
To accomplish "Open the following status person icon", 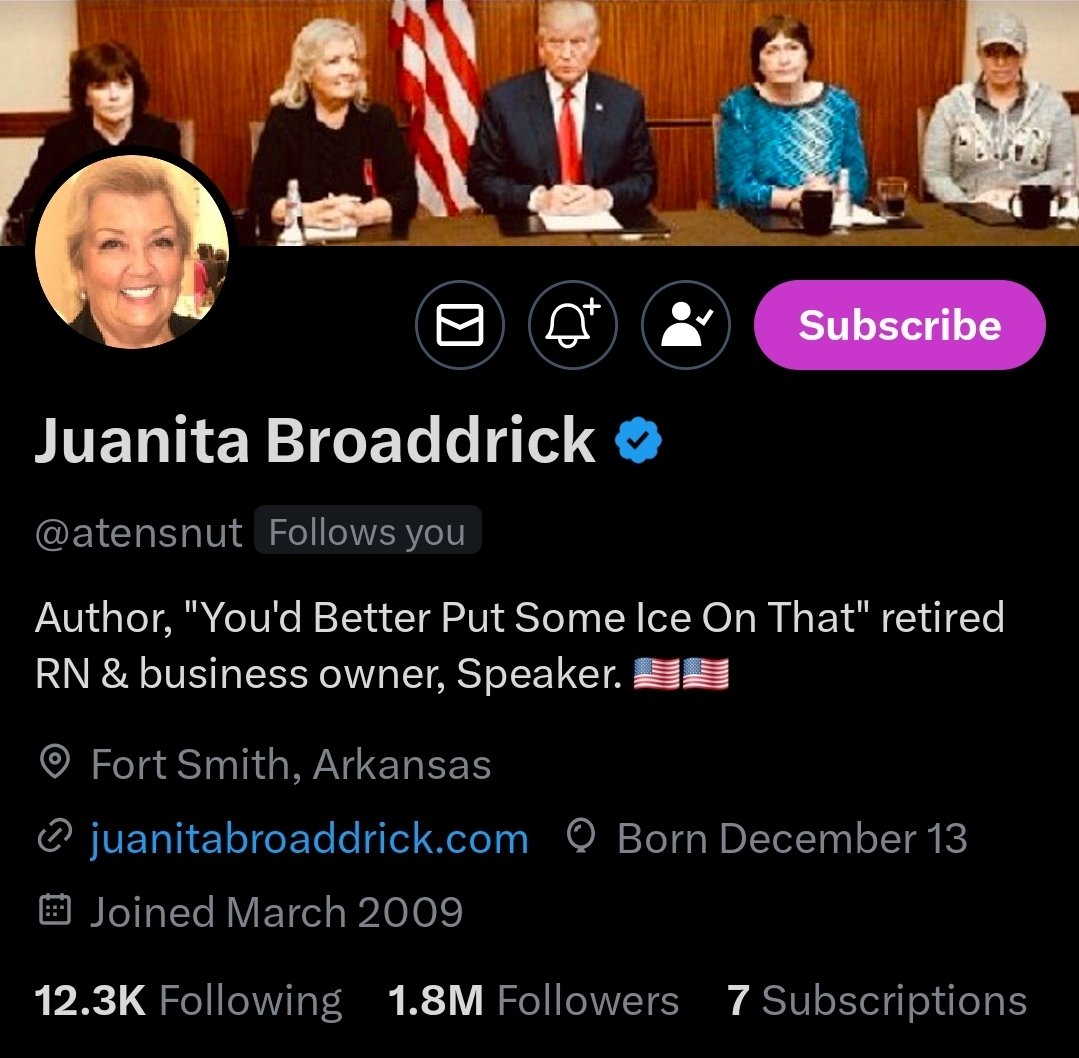I will pos(687,325).
